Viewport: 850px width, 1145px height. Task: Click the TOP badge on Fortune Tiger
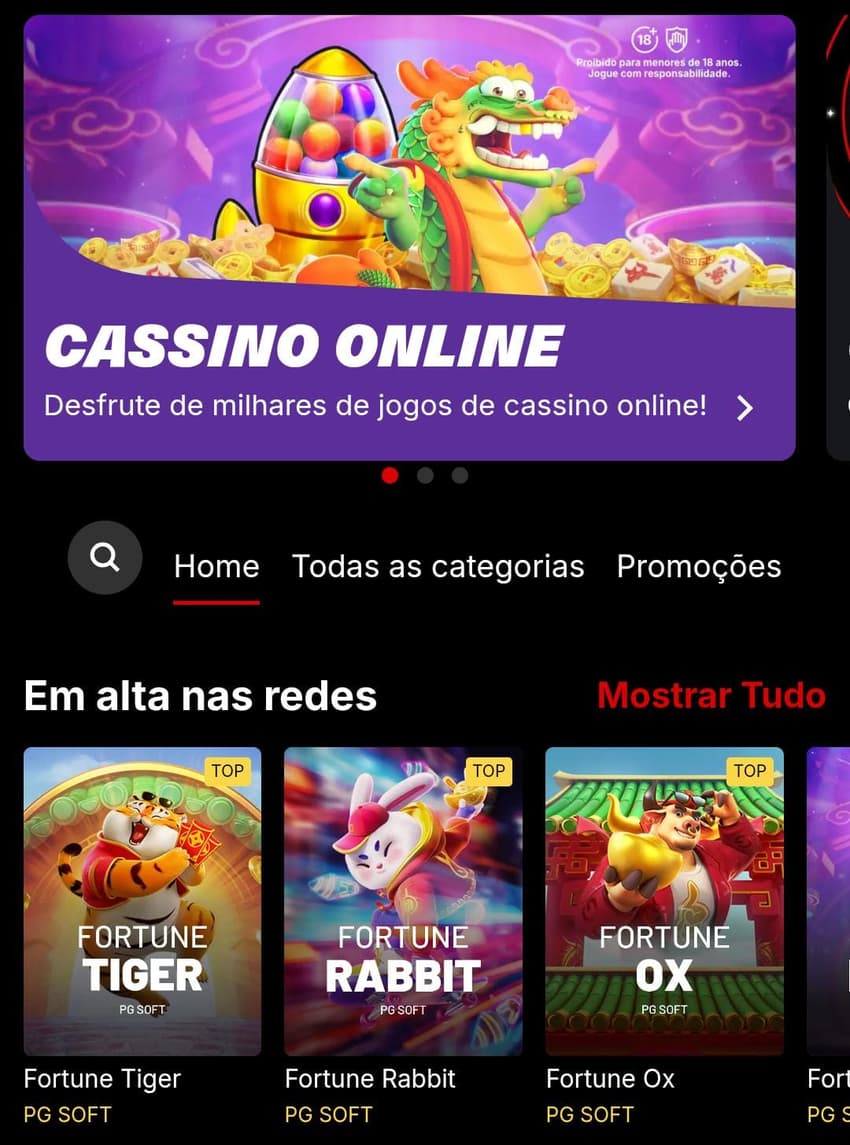tap(227, 771)
